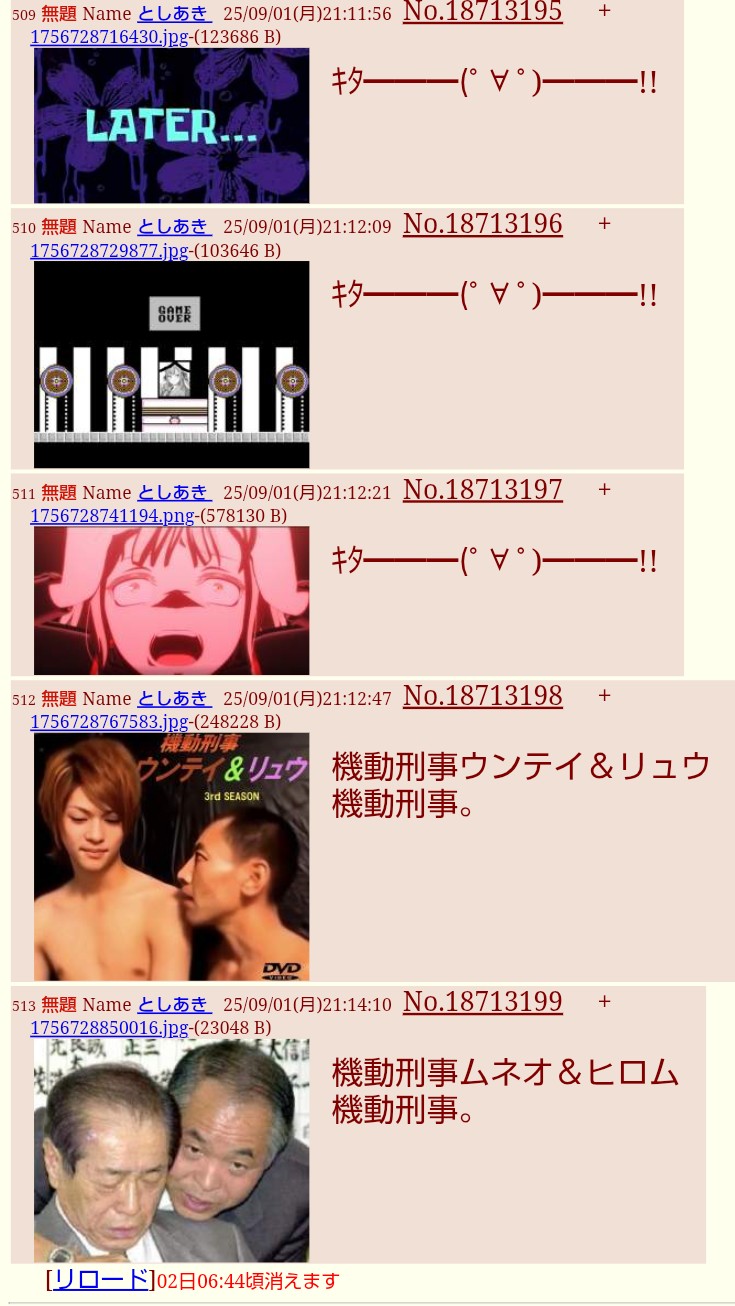Open post number No.18713199
The height and width of the screenshot is (1306, 735).
[x=482, y=1002]
